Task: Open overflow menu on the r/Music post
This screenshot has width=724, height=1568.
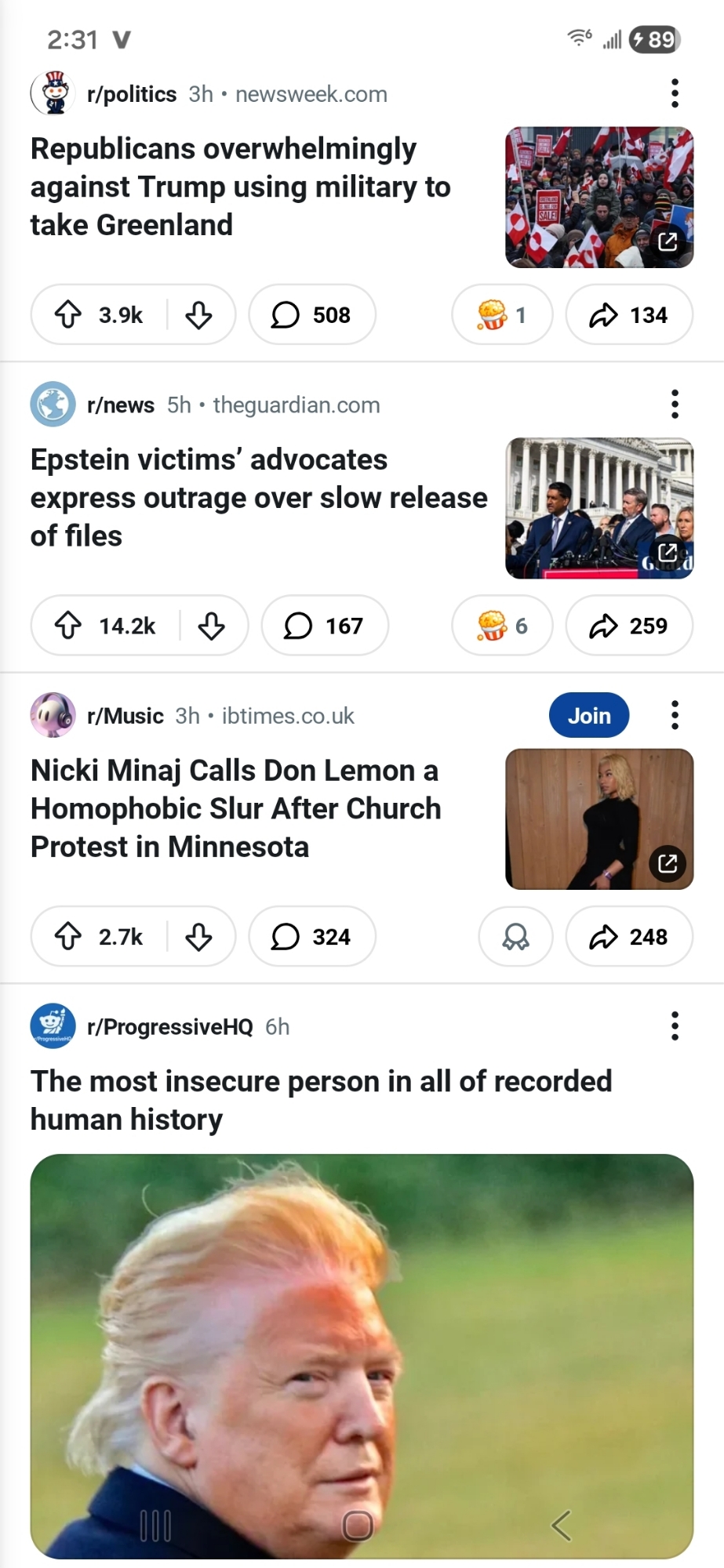Action: pyautogui.click(x=674, y=715)
